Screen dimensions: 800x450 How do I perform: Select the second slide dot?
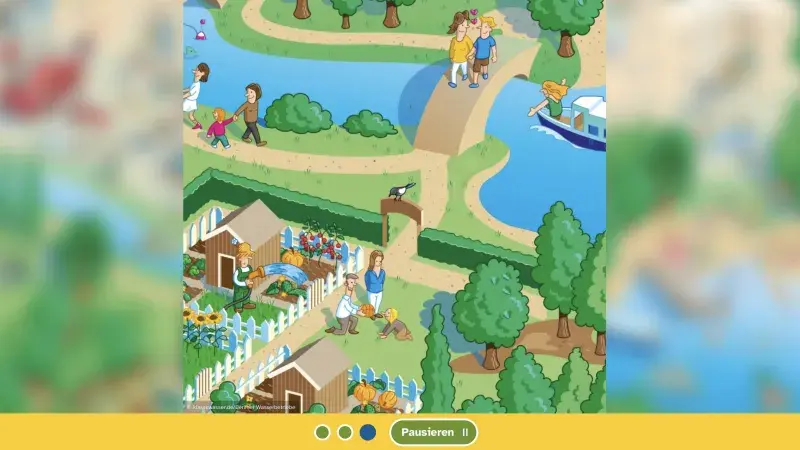pyautogui.click(x=344, y=432)
